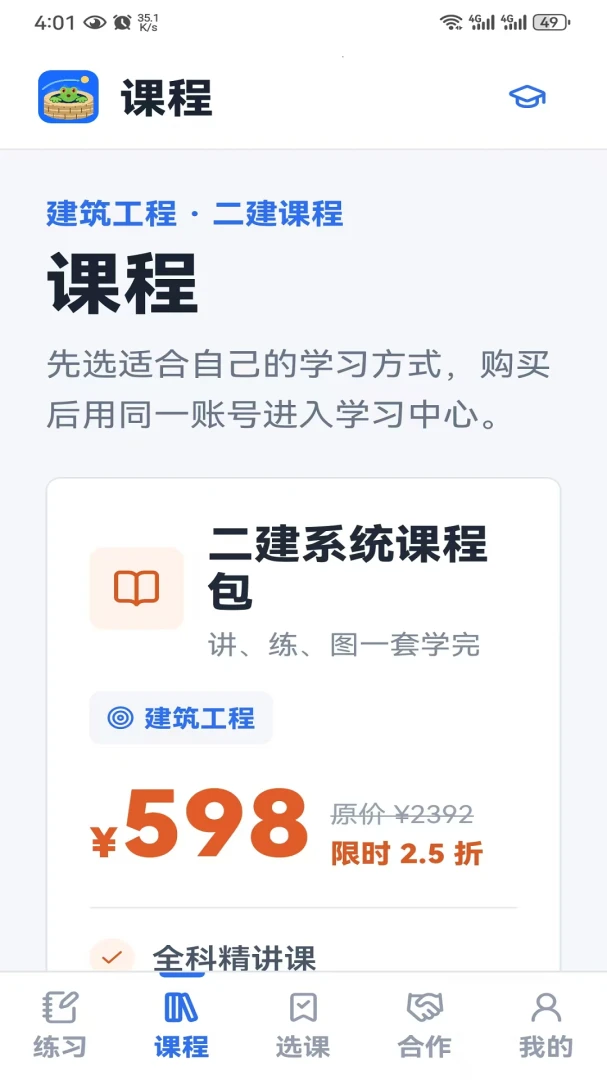Image resolution: width=607 pixels, height=1080 pixels.
Task: Open the 二建系统课程包 course card
Action: (x=303, y=725)
